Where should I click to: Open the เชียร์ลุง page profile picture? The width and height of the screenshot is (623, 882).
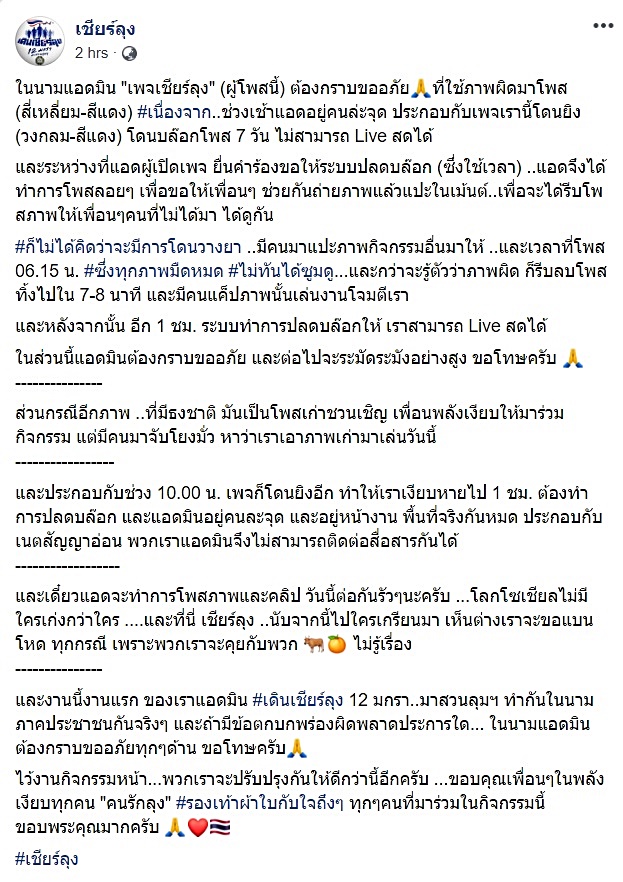click(x=41, y=40)
